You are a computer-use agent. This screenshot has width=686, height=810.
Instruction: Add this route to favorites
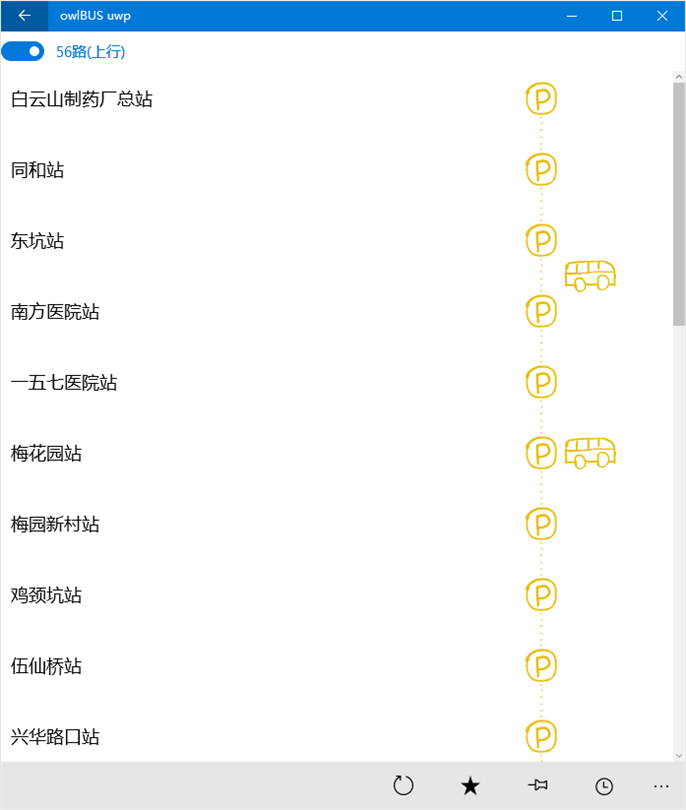coord(470,786)
